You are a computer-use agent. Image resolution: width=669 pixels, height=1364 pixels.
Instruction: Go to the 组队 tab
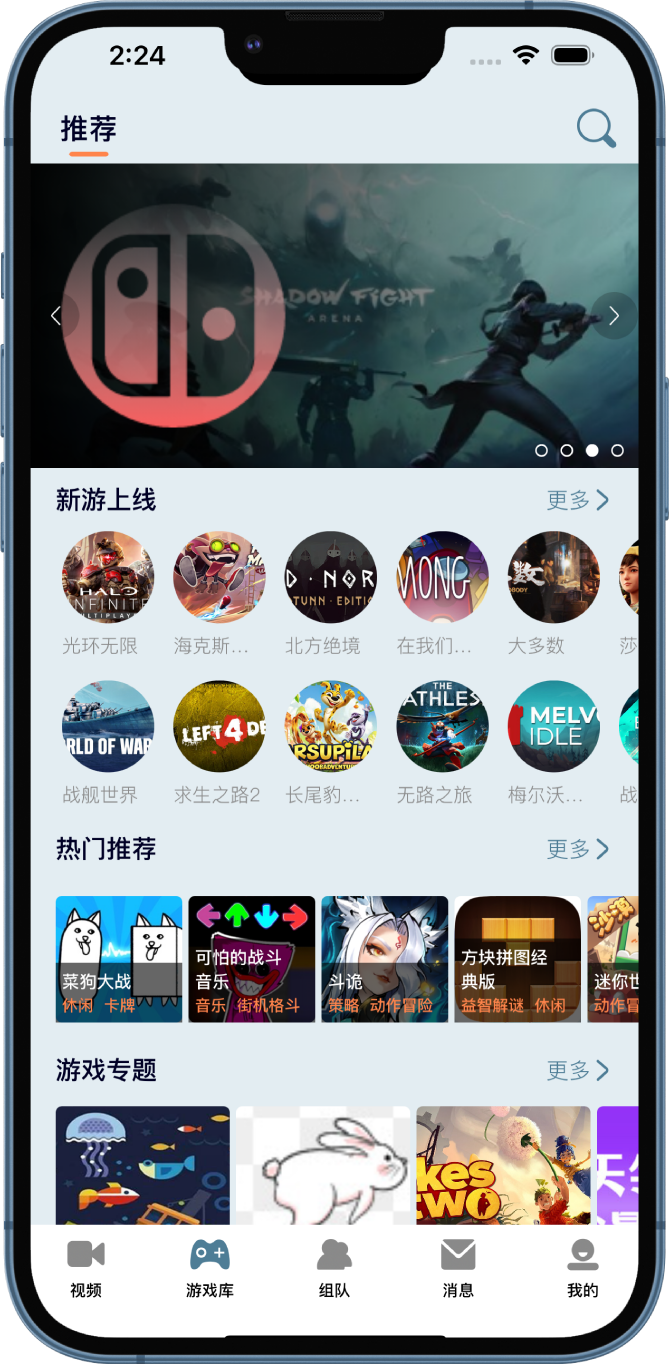click(x=334, y=1268)
